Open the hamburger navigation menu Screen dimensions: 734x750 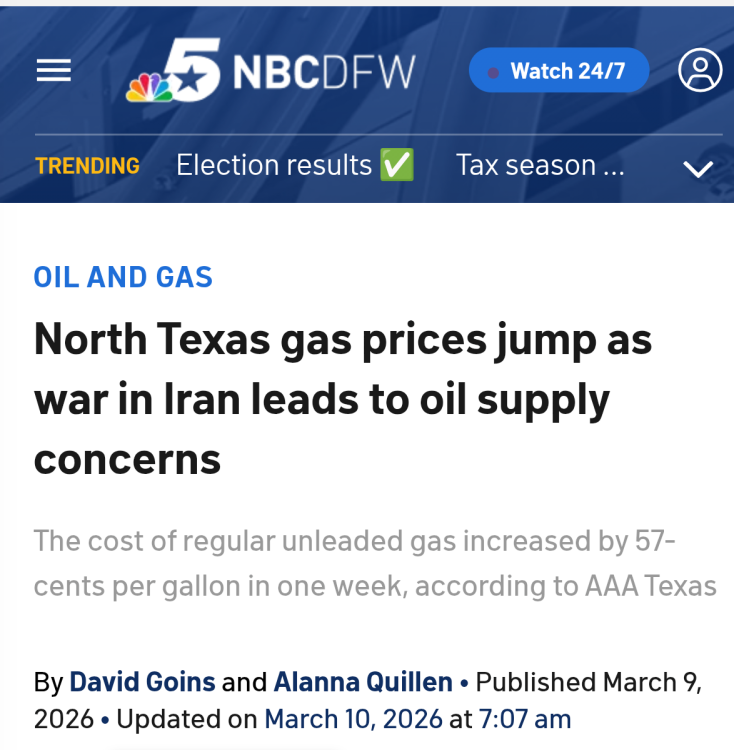[54, 70]
